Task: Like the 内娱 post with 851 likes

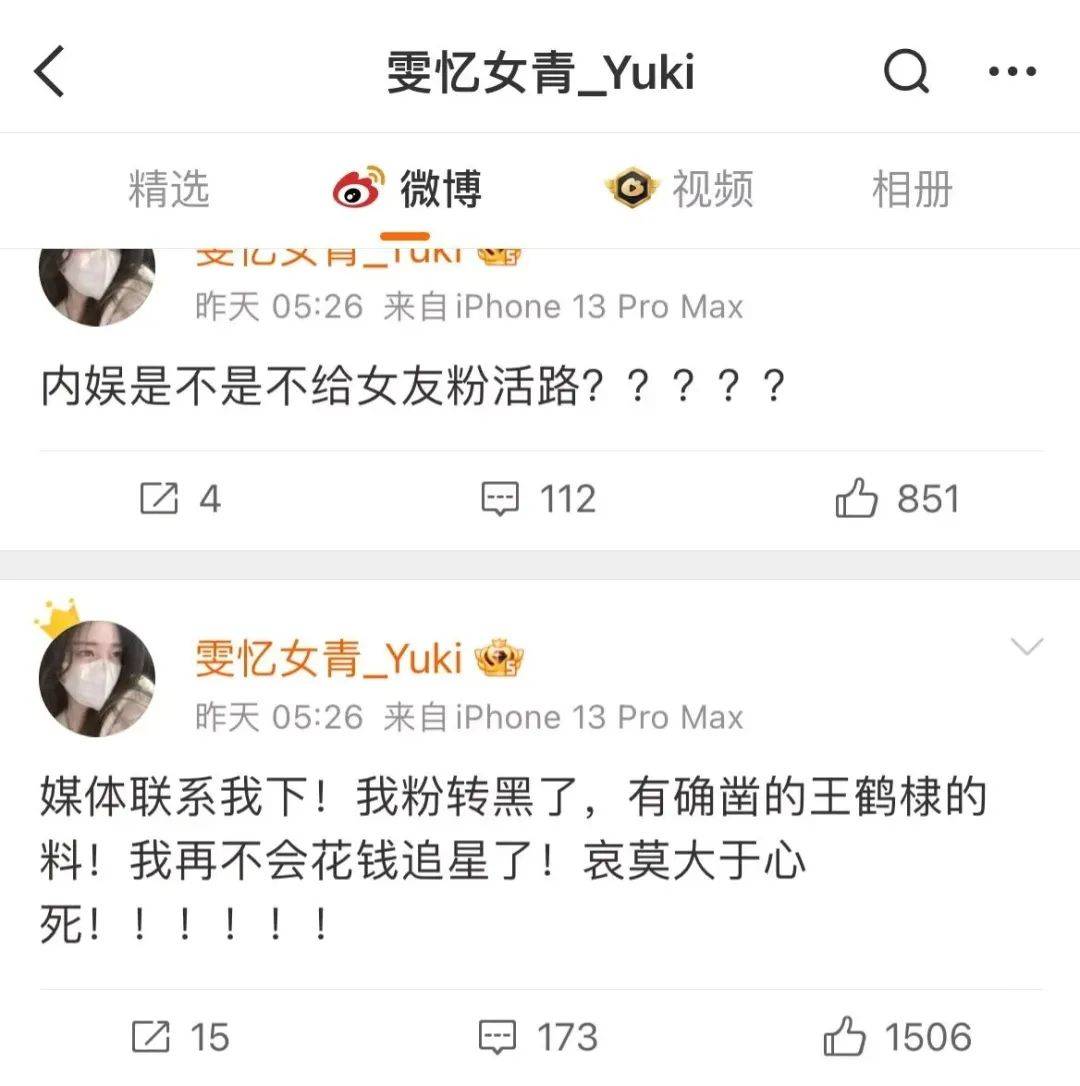Action: coord(896,498)
